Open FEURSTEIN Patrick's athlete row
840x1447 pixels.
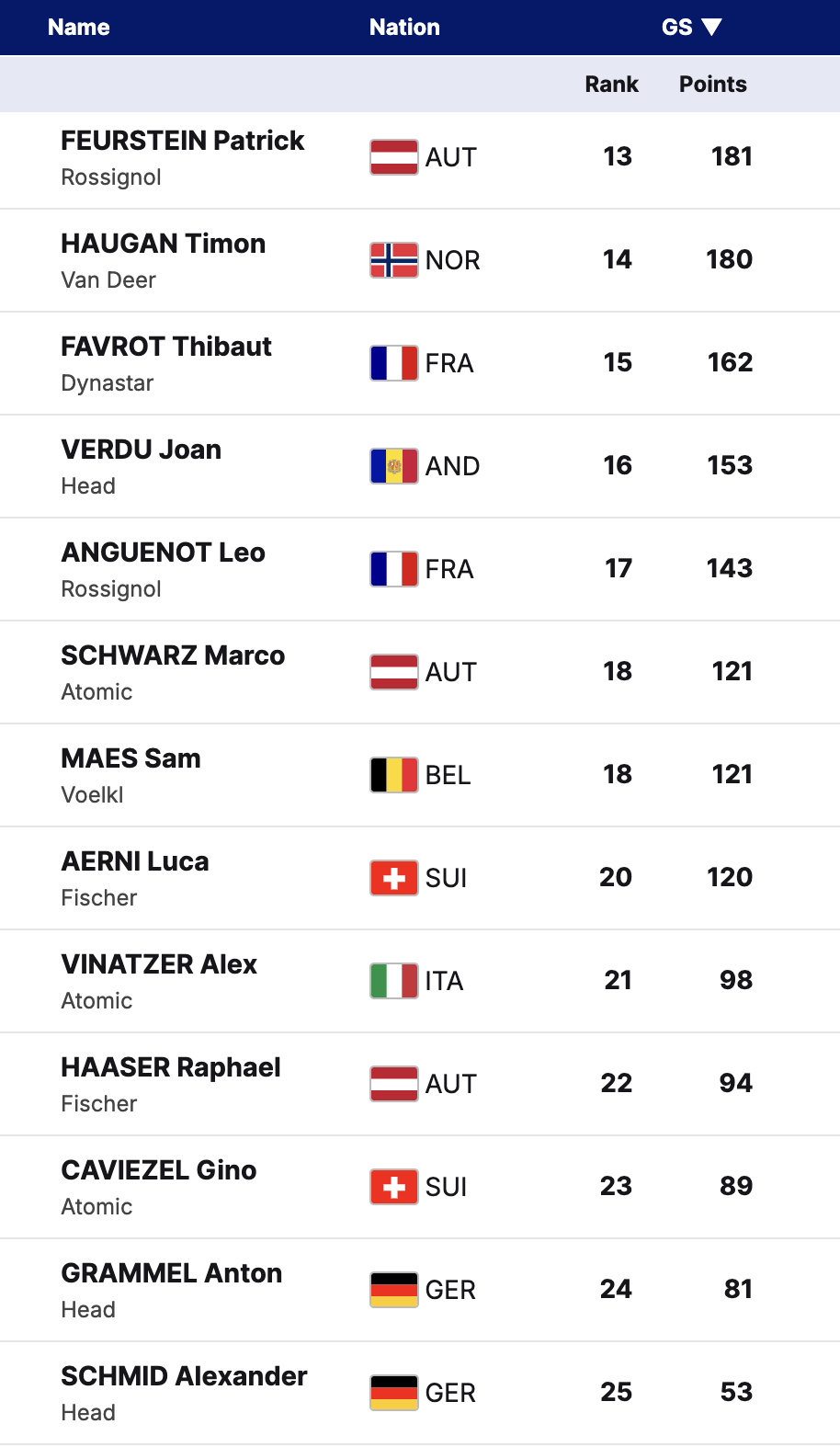point(182,142)
